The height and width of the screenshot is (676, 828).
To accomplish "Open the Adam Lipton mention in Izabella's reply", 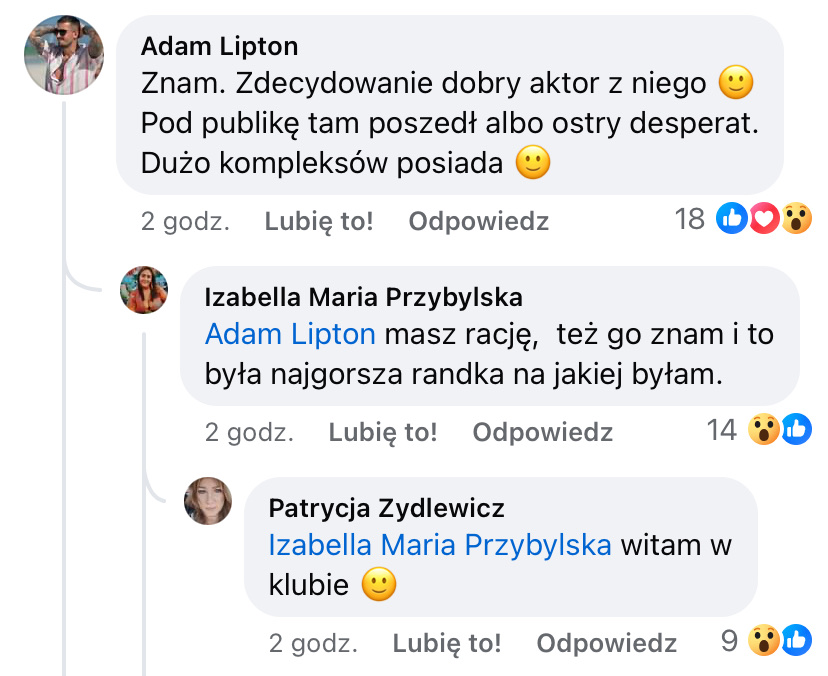I will [290, 334].
